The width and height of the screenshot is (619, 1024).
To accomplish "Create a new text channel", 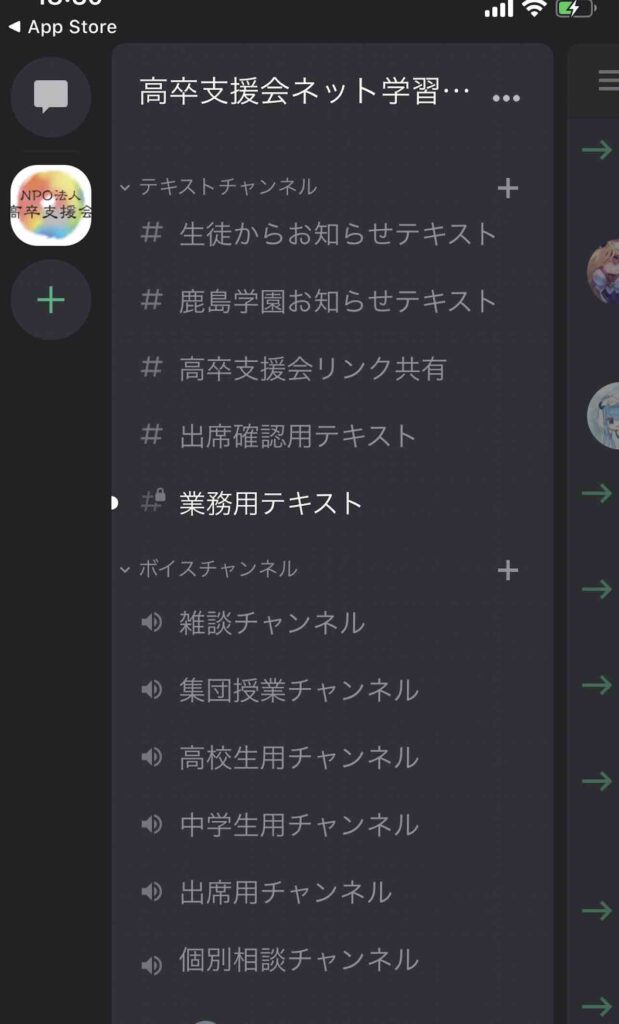I will click(508, 188).
